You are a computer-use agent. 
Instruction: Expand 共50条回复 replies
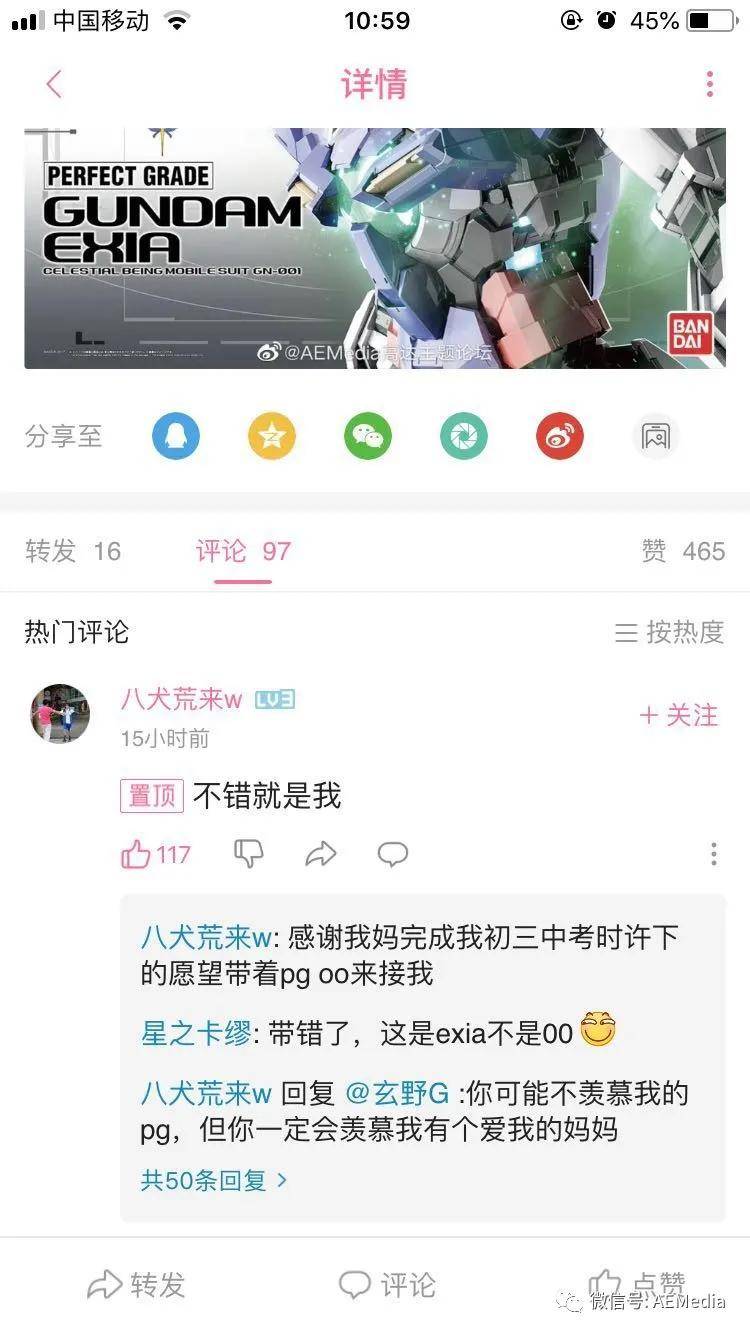click(x=214, y=1180)
